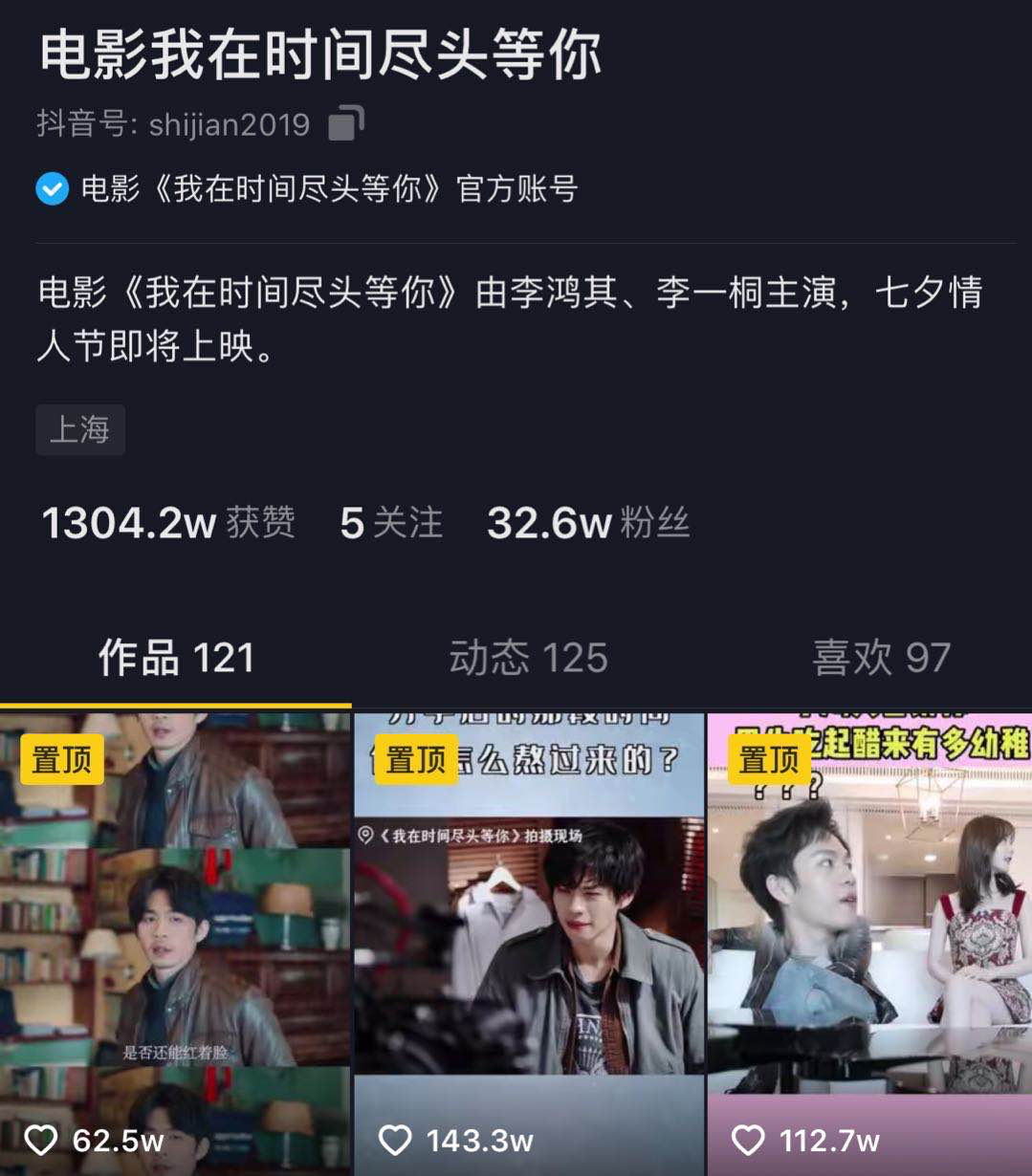Select the 作品 121 tab
Viewport: 1032px width, 1176px height.
click(176, 658)
